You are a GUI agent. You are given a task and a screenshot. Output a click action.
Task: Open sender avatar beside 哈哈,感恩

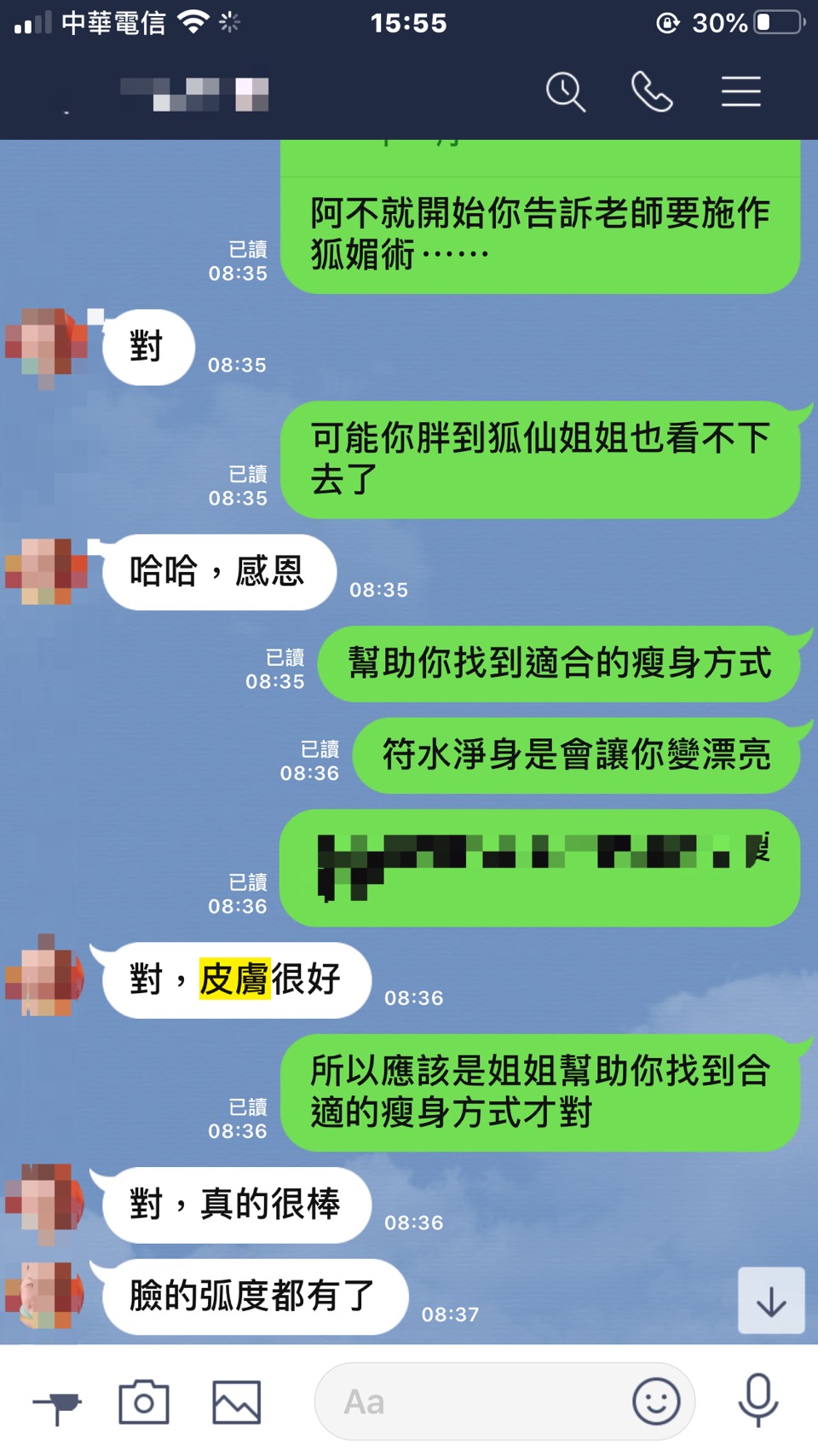pos(47,571)
